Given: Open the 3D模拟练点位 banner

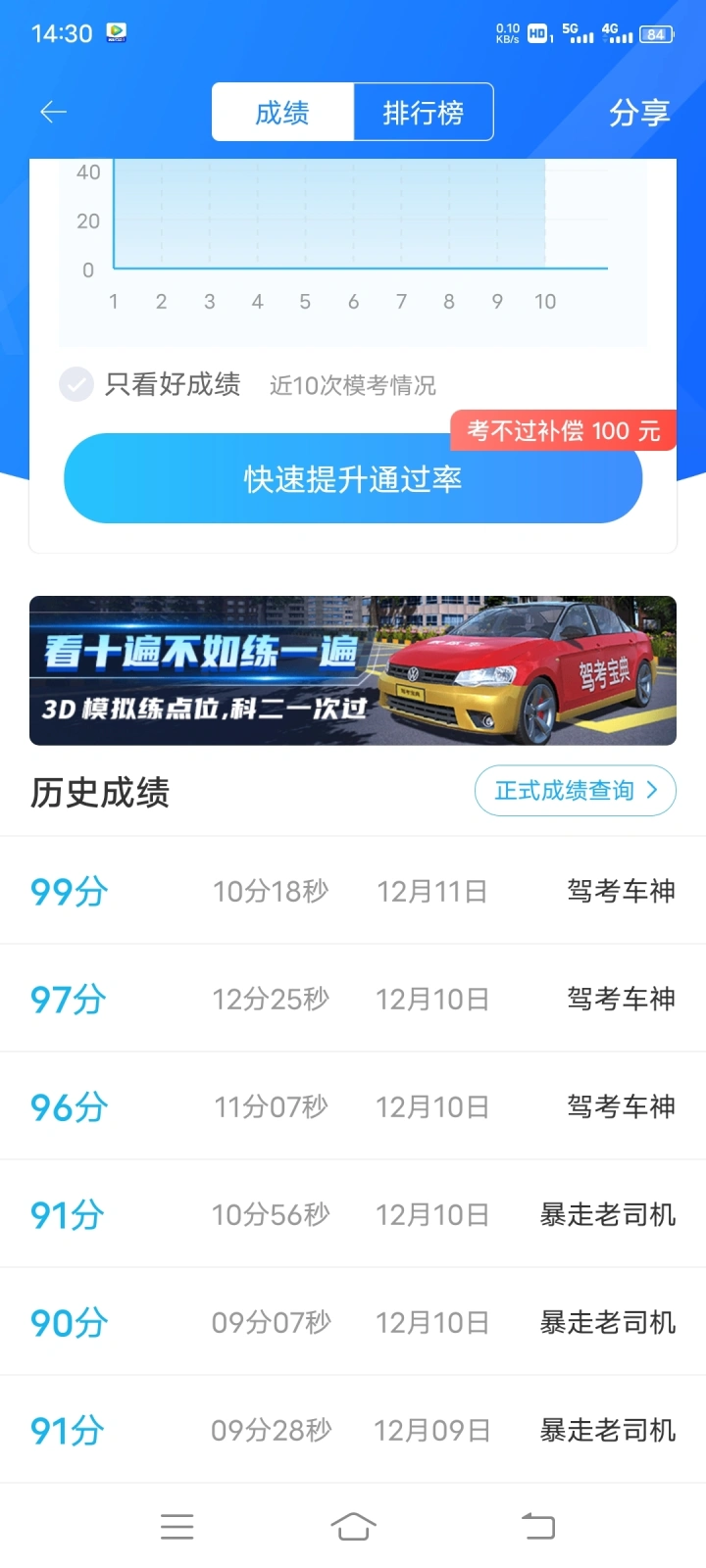Looking at the screenshot, I should coord(353,670).
